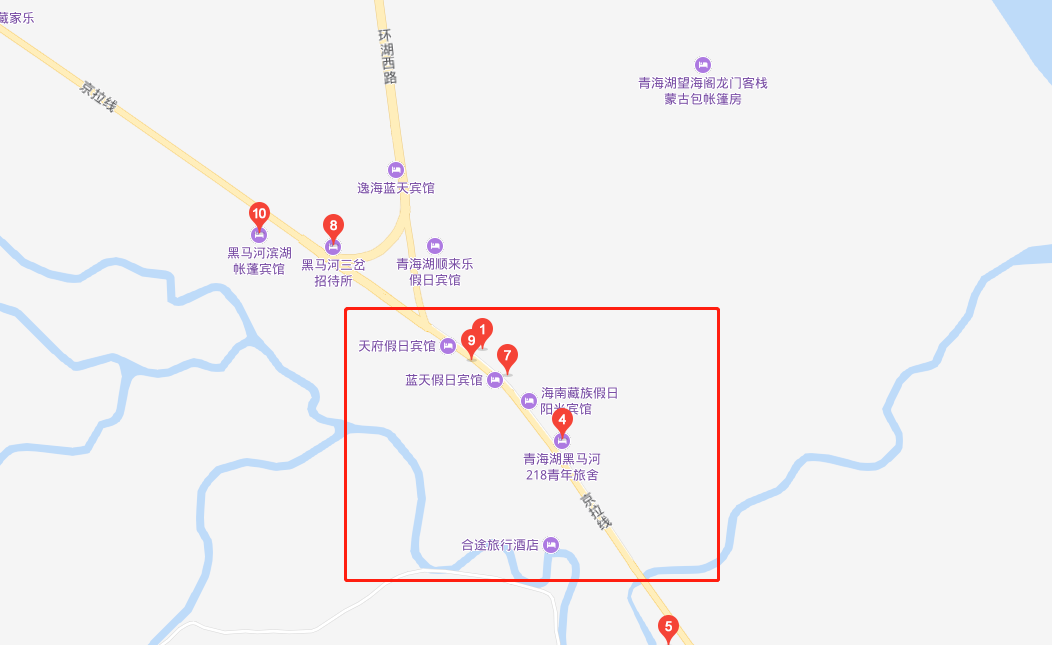Image resolution: width=1052 pixels, height=645 pixels.
Task: Tap the 天府假日宾馆 hotel icon
Action: [448, 346]
